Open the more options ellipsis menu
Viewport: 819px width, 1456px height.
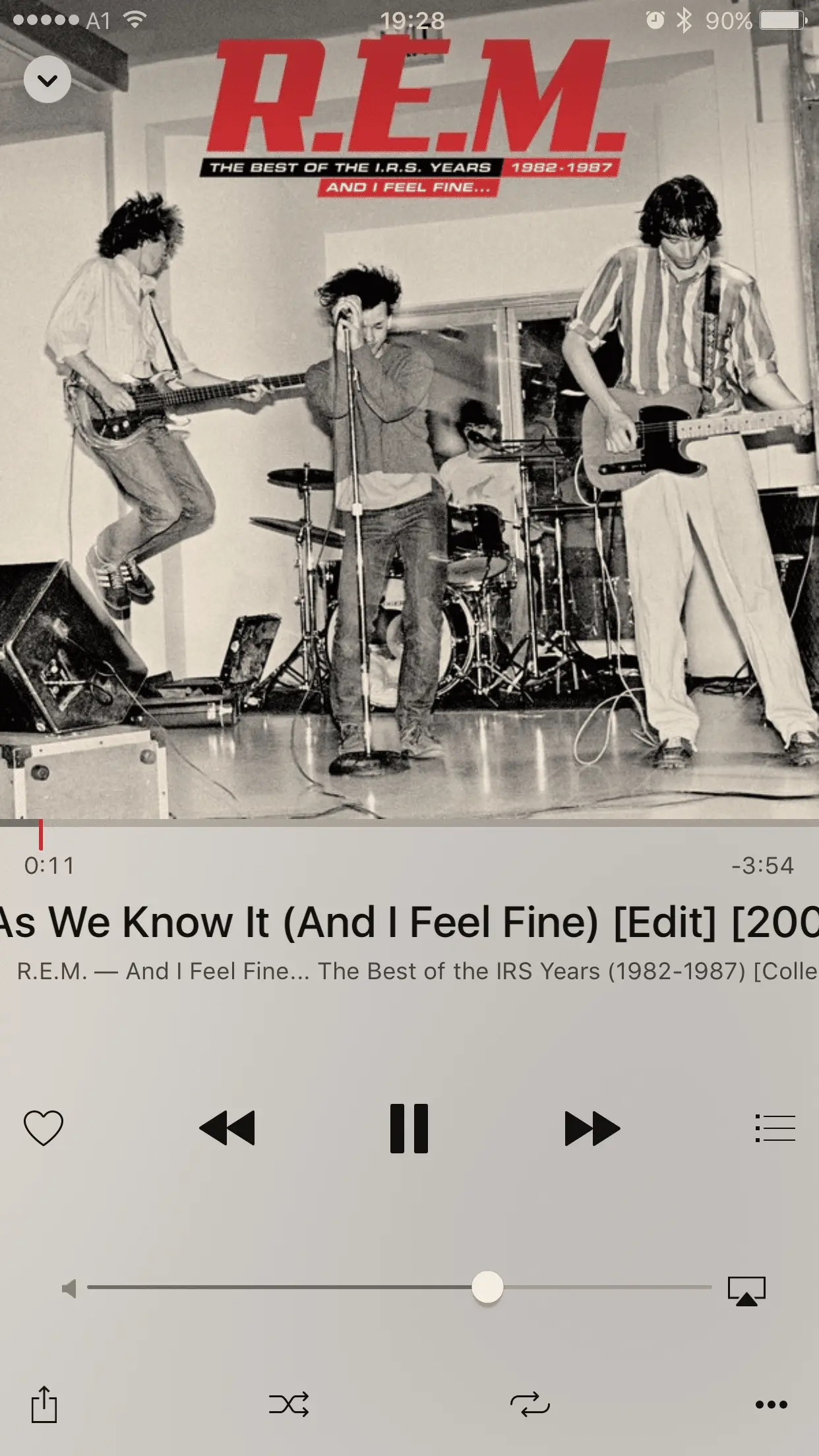point(771,1404)
